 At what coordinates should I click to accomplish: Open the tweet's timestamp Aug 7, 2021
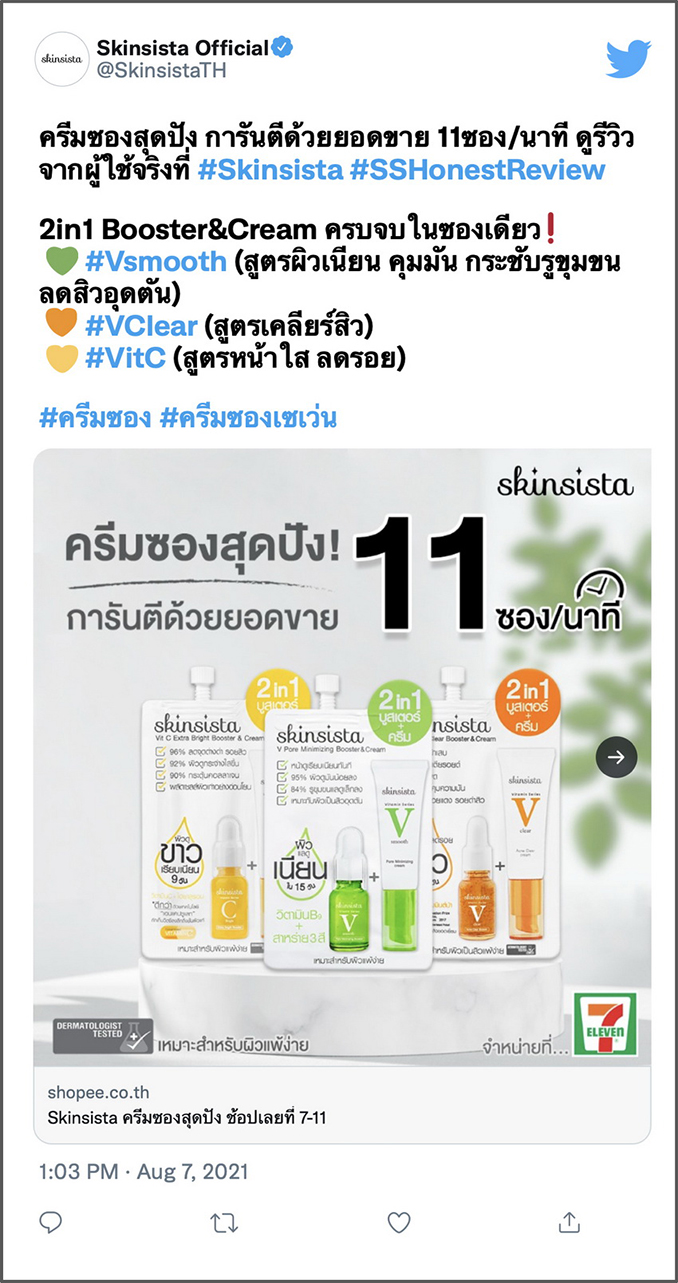coord(144,1171)
